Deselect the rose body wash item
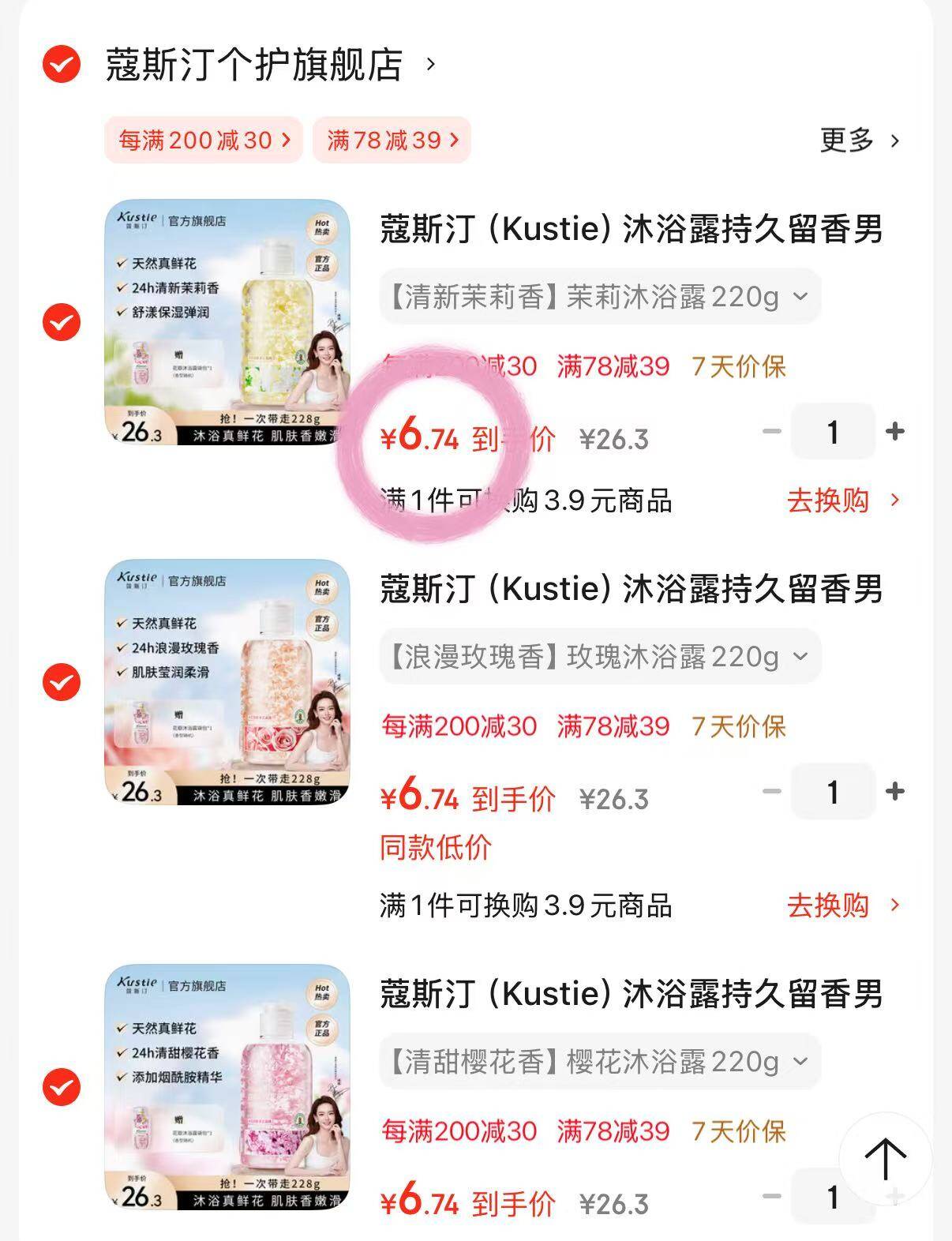Image resolution: width=952 pixels, height=1241 pixels. tap(61, 681)
